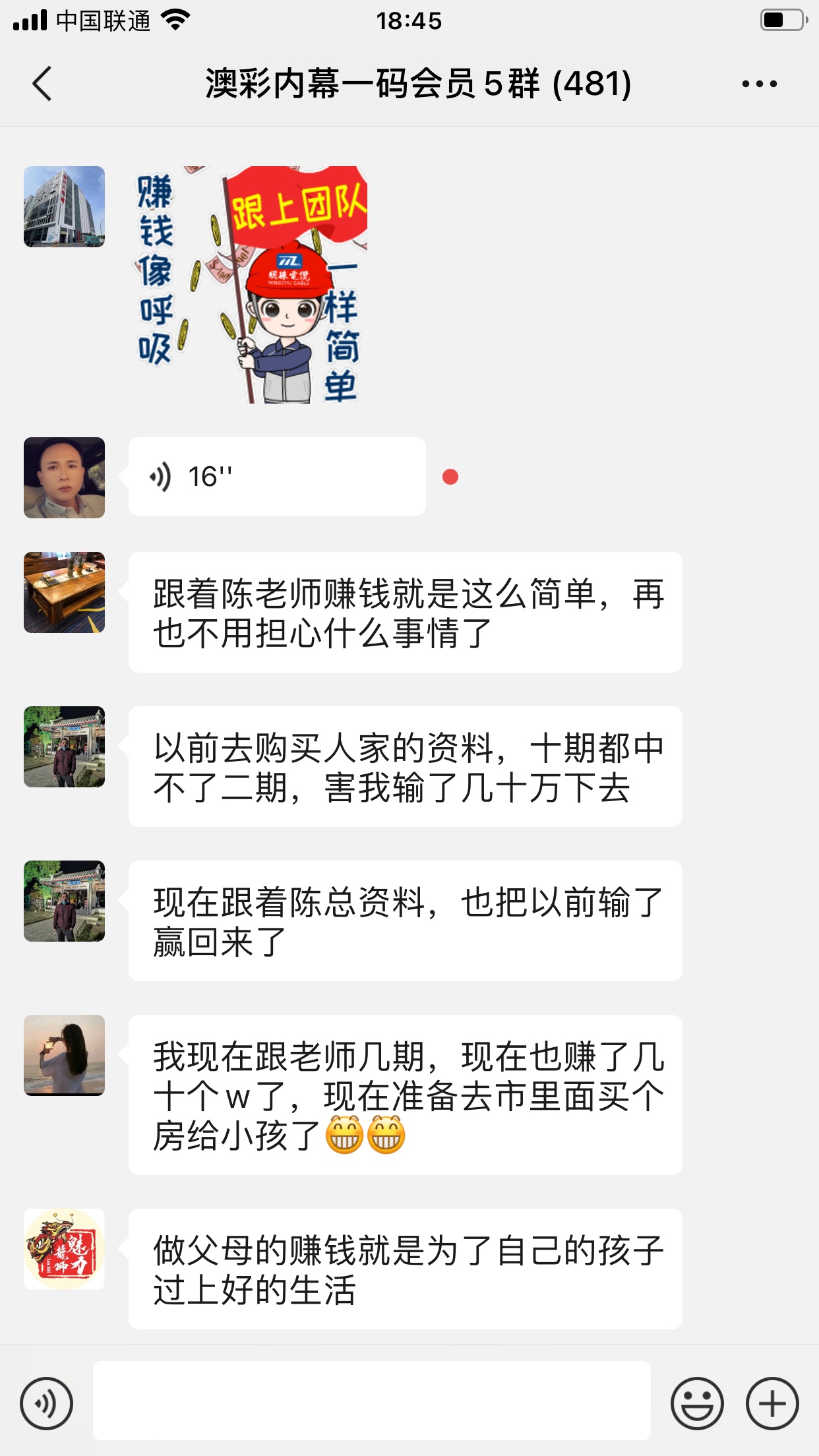Tap the avatar beside 跟着陈老师赚钱 message

pyautogui.click(x=64, y=592)
